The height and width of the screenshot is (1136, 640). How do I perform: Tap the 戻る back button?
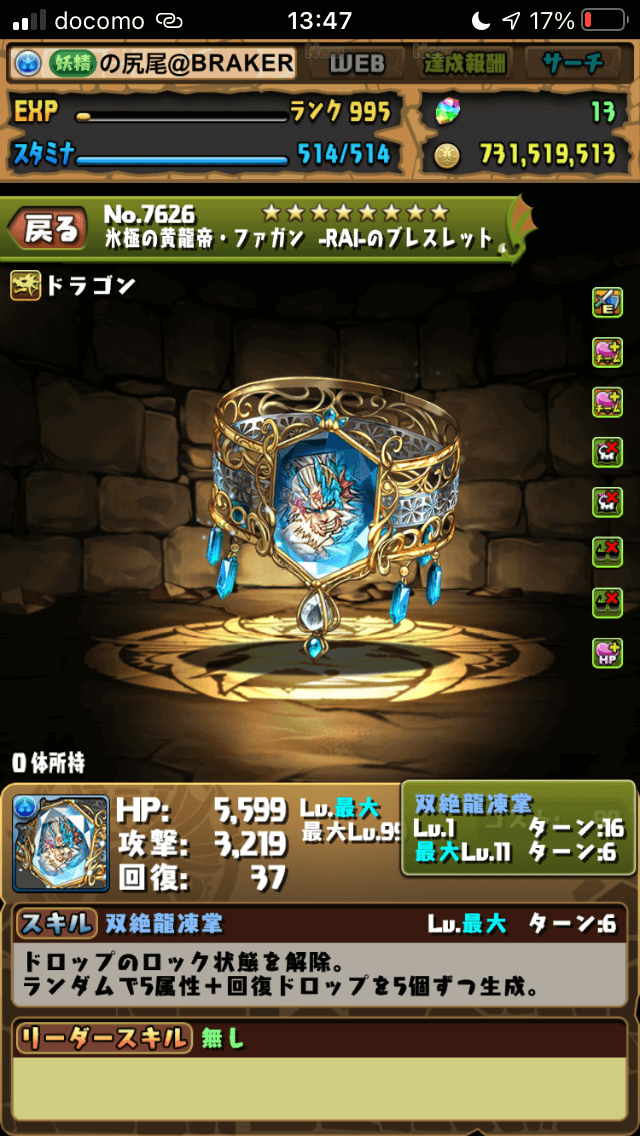(46, 231)
